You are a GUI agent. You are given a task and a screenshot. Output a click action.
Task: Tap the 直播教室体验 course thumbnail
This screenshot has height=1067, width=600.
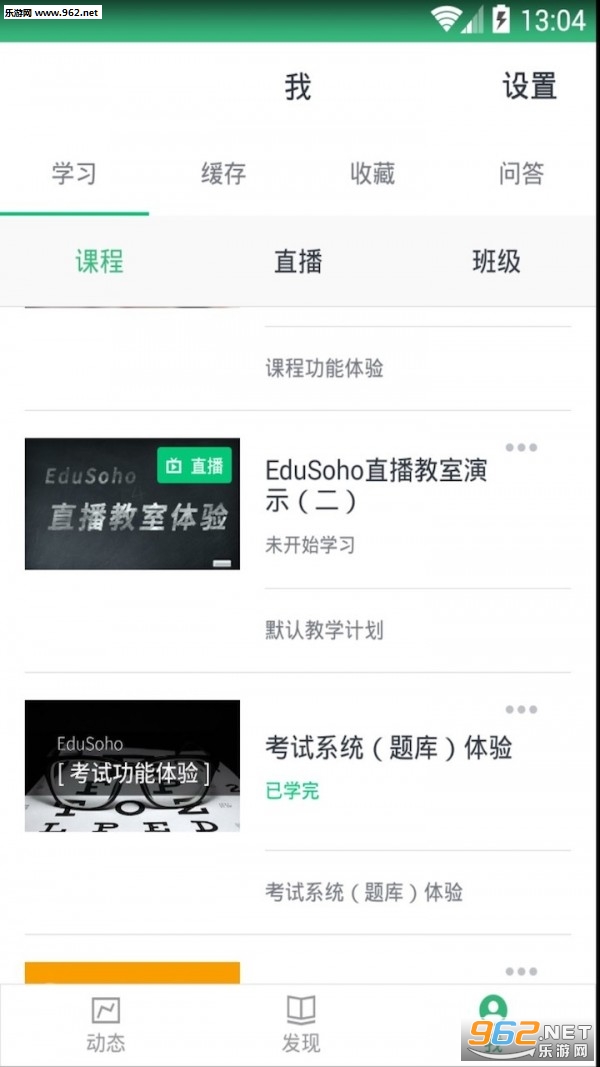click(x=132, y=504)
